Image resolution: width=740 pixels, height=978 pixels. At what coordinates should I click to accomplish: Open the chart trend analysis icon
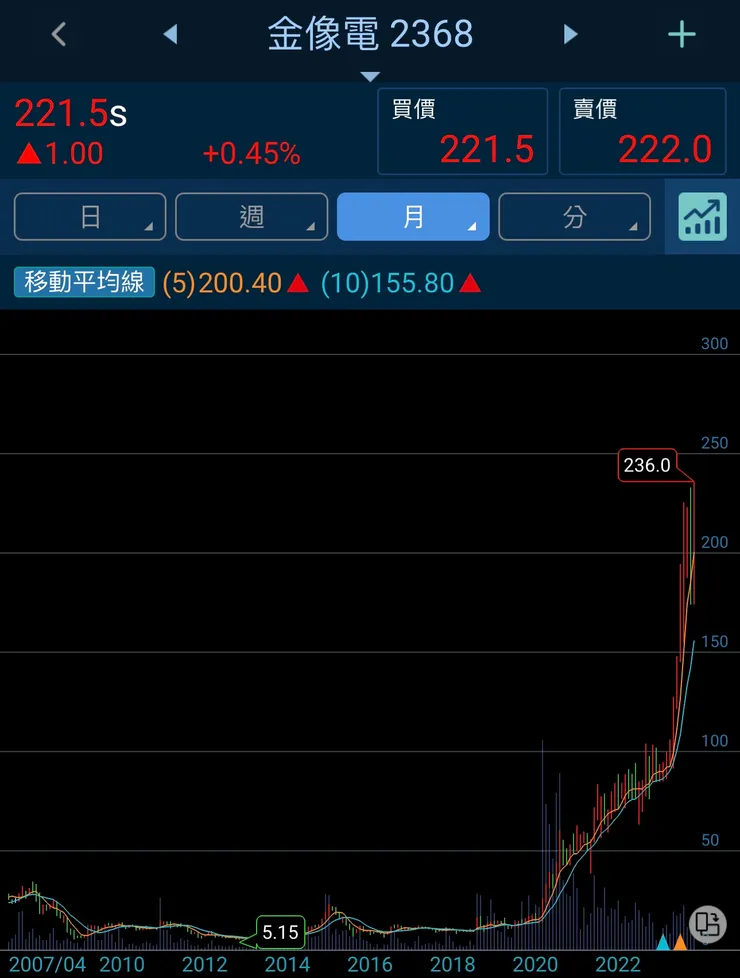(702, 217)
